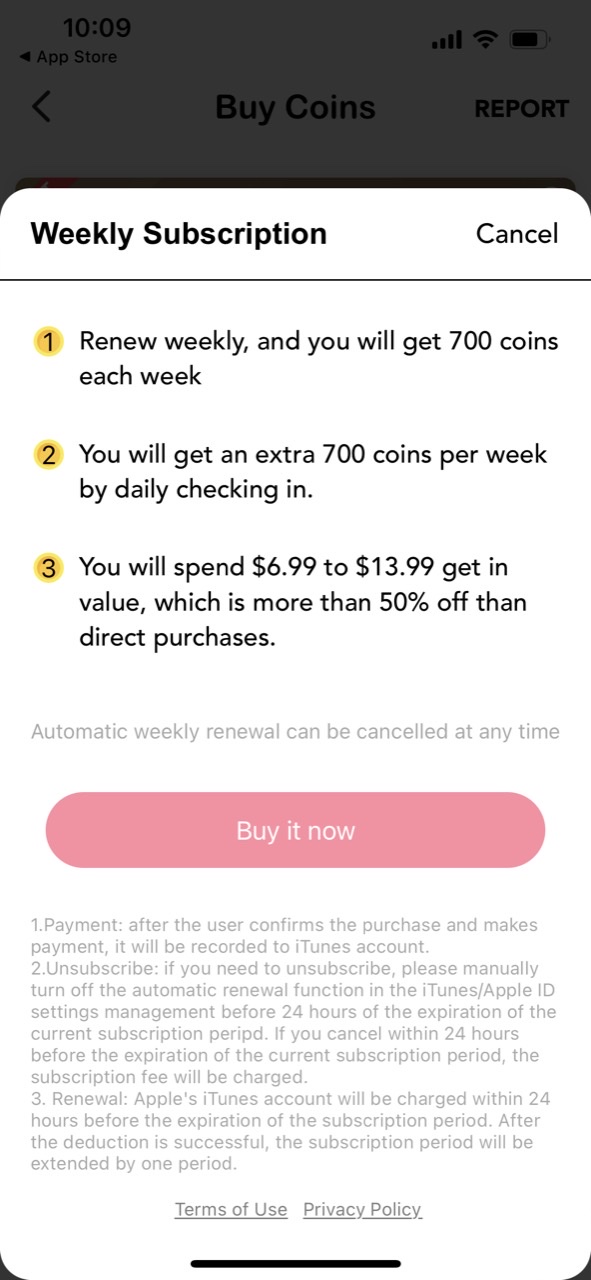591x1280 pixels.
Task: Open the Terms of Use link
Action: click(231, 1210)
